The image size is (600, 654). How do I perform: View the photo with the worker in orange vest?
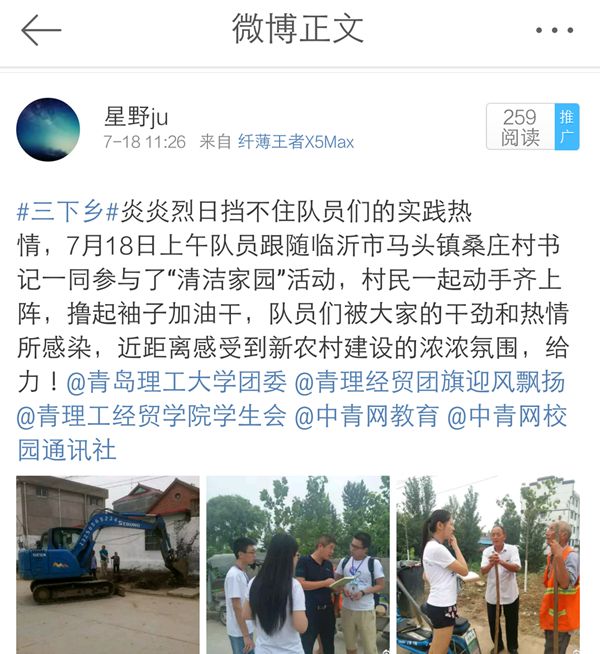click(488, 565)
